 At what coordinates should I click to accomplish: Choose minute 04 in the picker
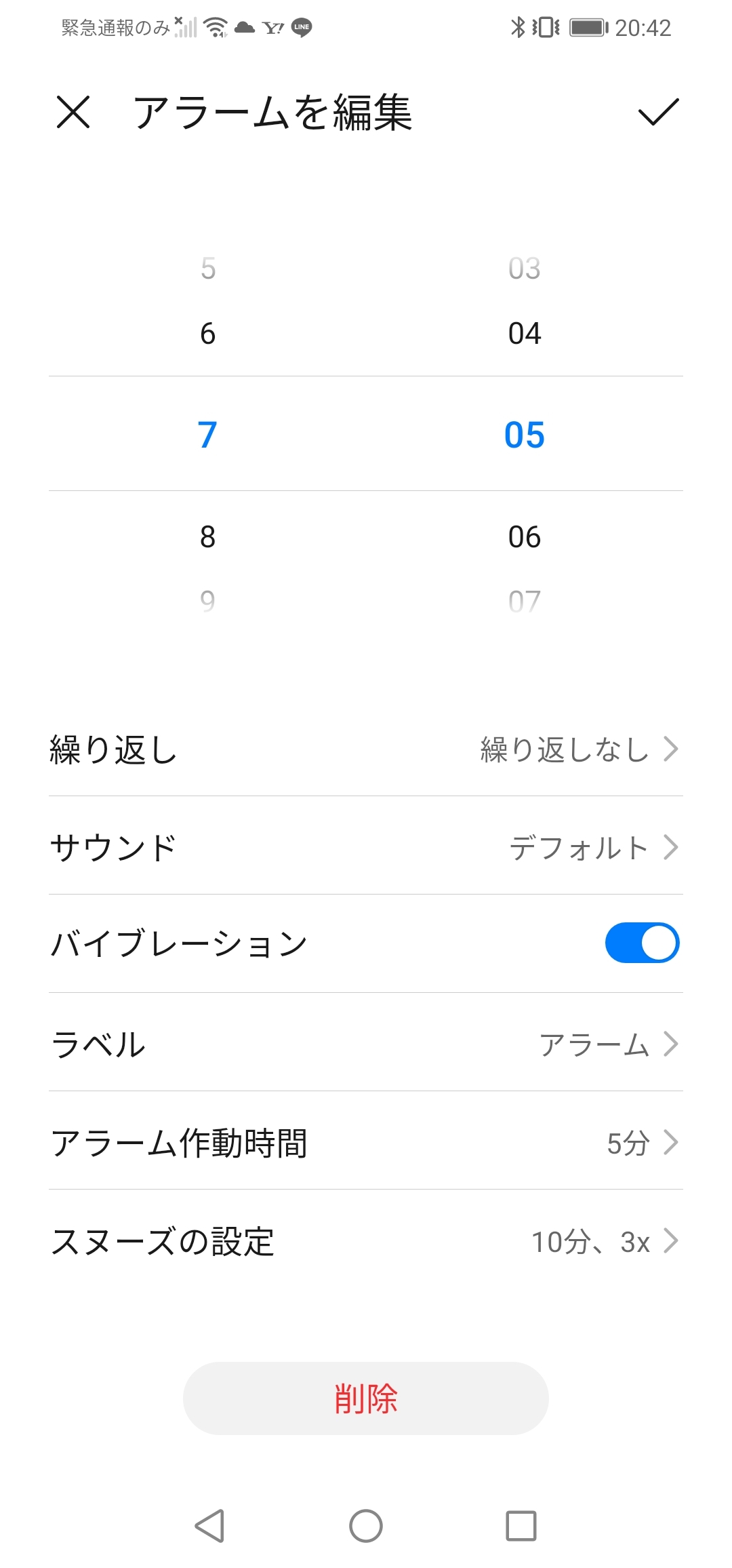[524, 334]
